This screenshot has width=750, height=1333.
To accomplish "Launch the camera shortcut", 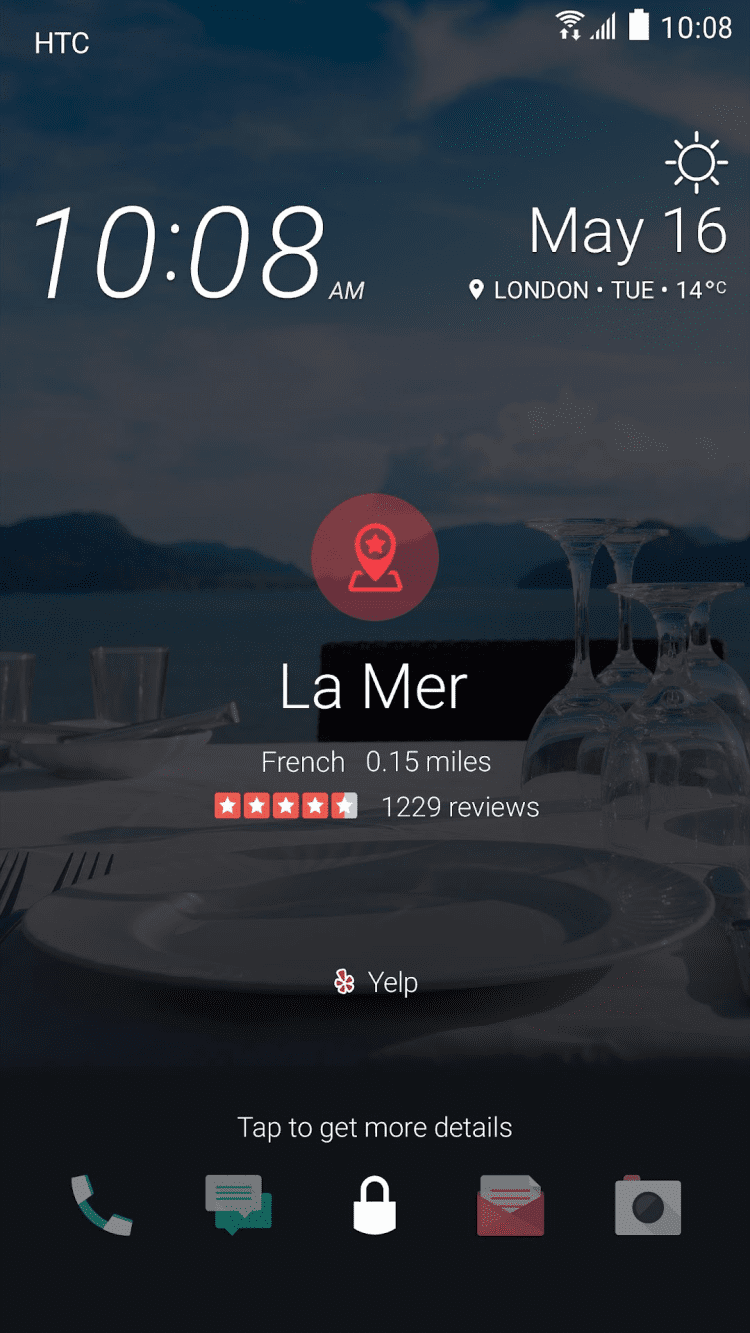I will pos(648,1205).
